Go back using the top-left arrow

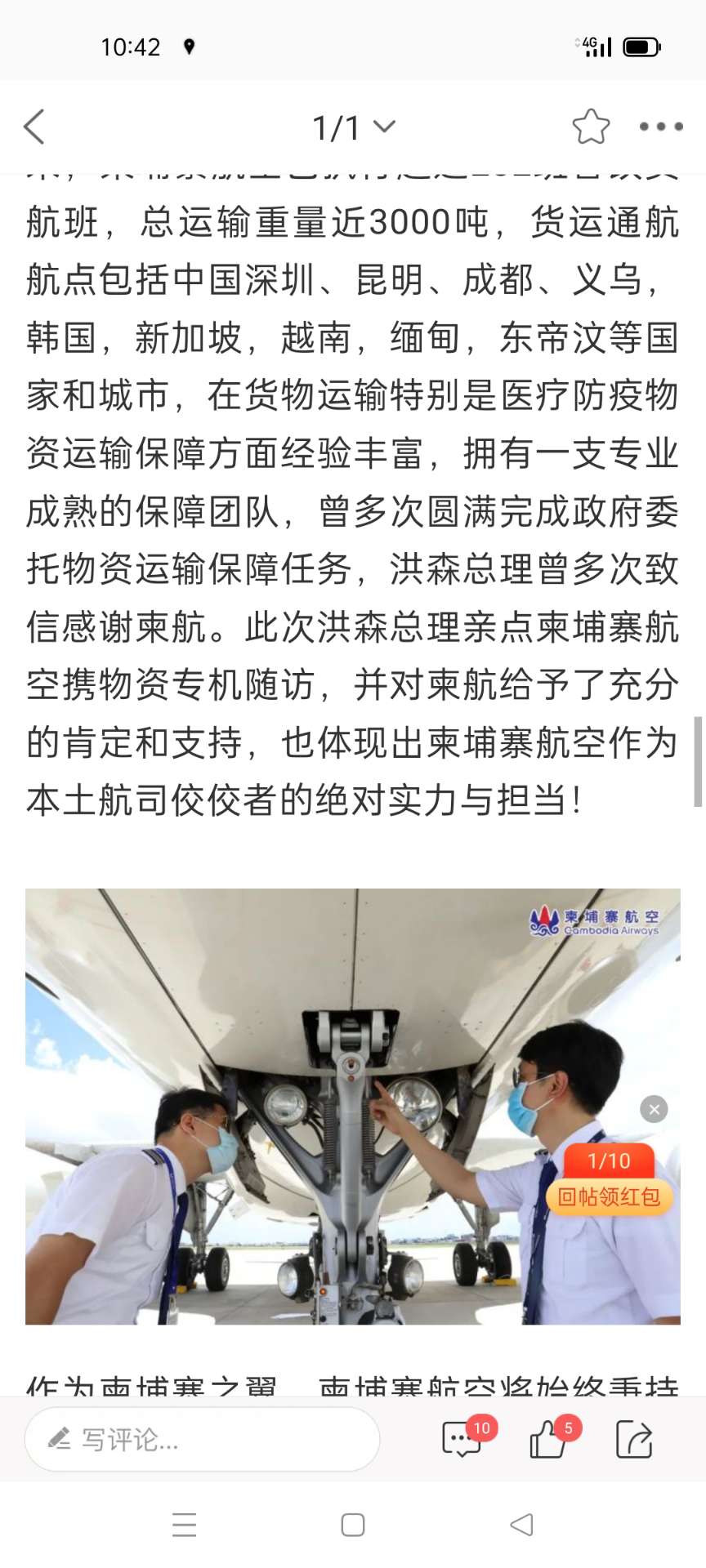coord(34,127)
